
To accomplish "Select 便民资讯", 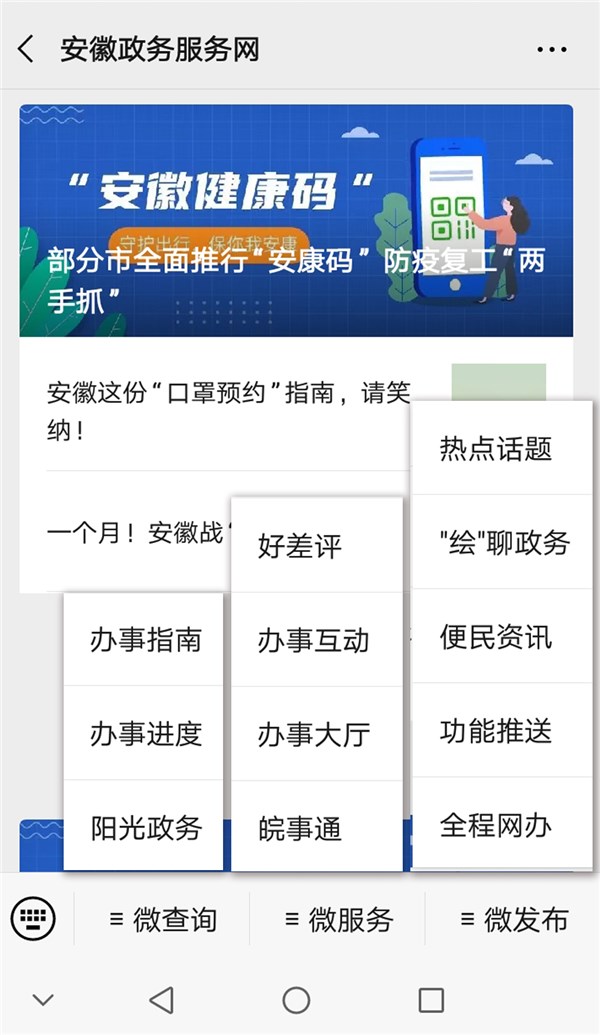I will 496,636.
